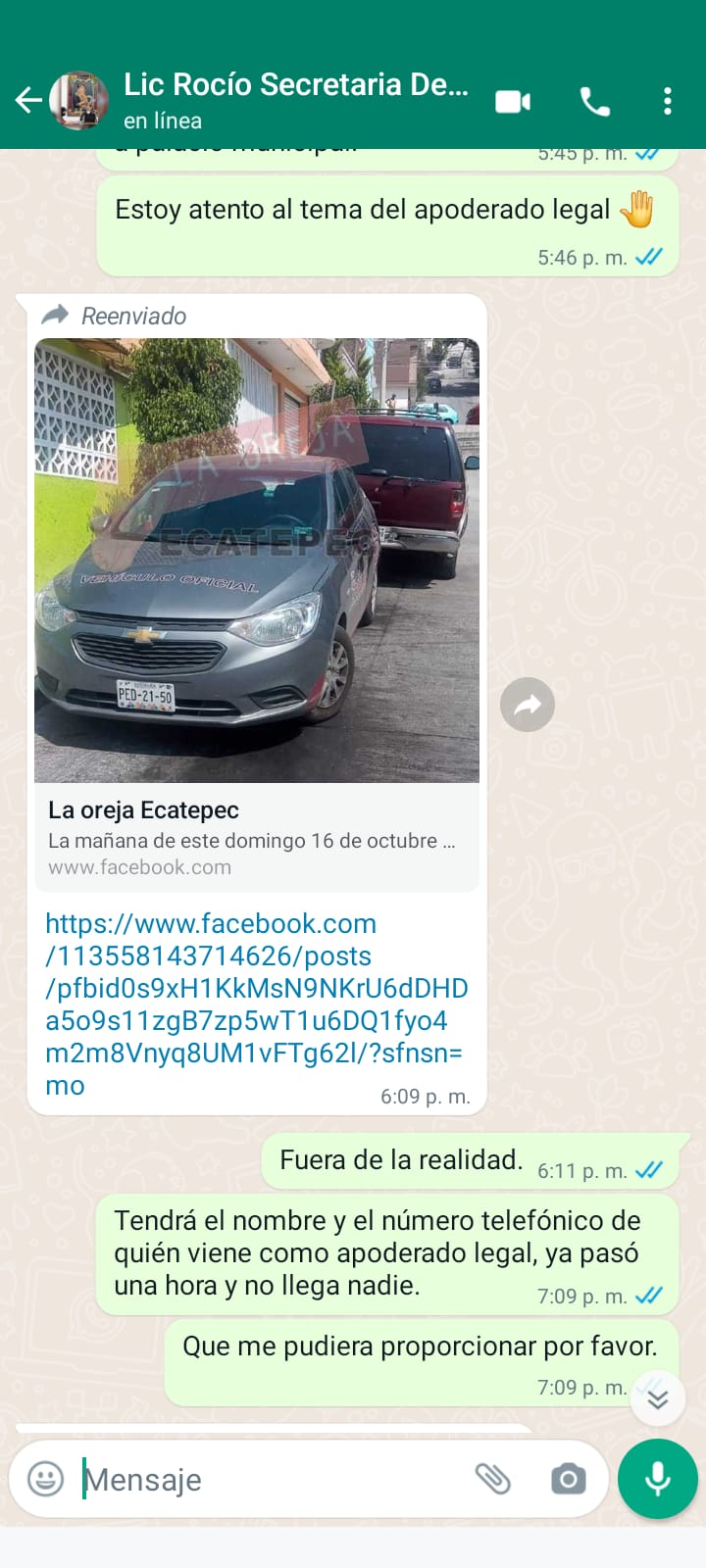Open the camera from message bar
706x1568 pixels.
tap(568, 1479)
